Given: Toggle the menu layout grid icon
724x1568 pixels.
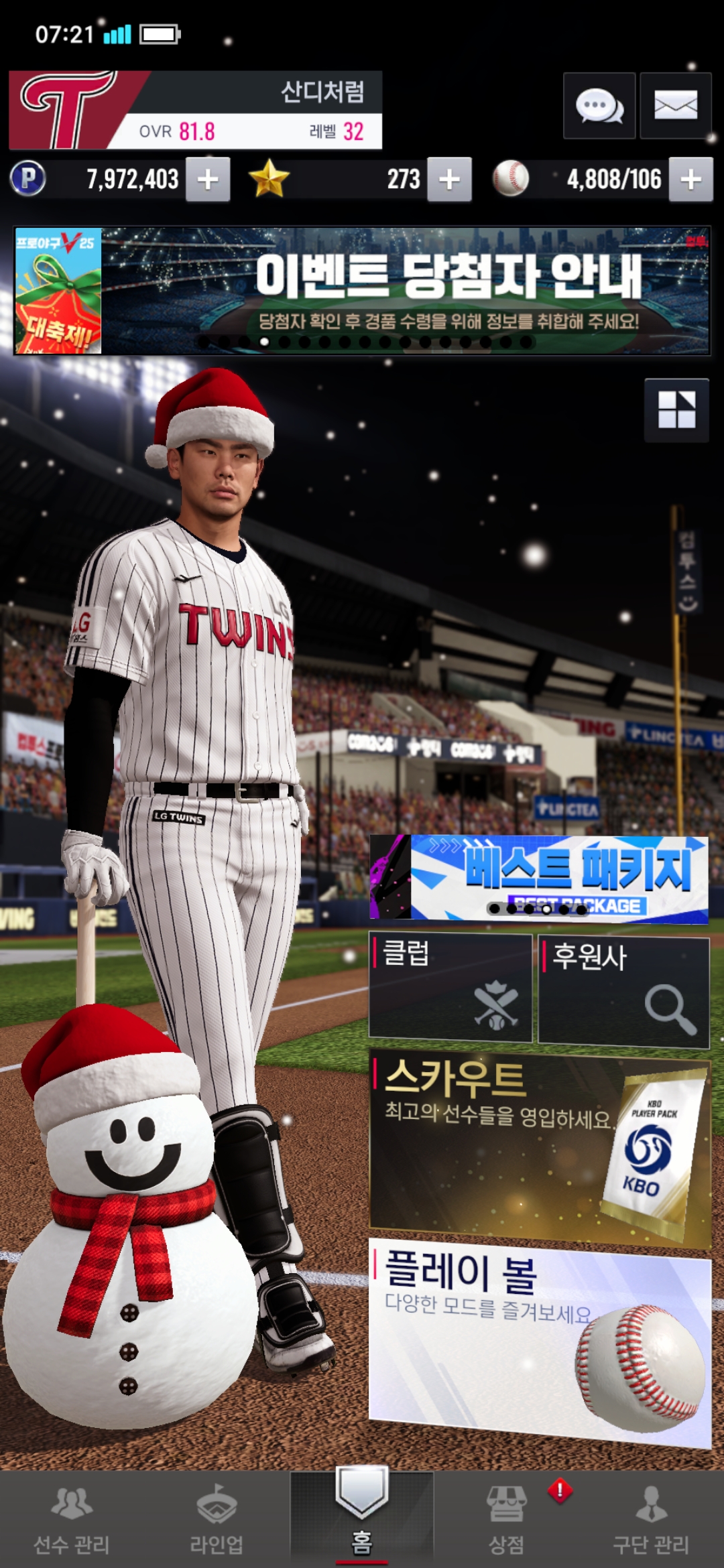Looking at the screenshot, I should (676, 410).
